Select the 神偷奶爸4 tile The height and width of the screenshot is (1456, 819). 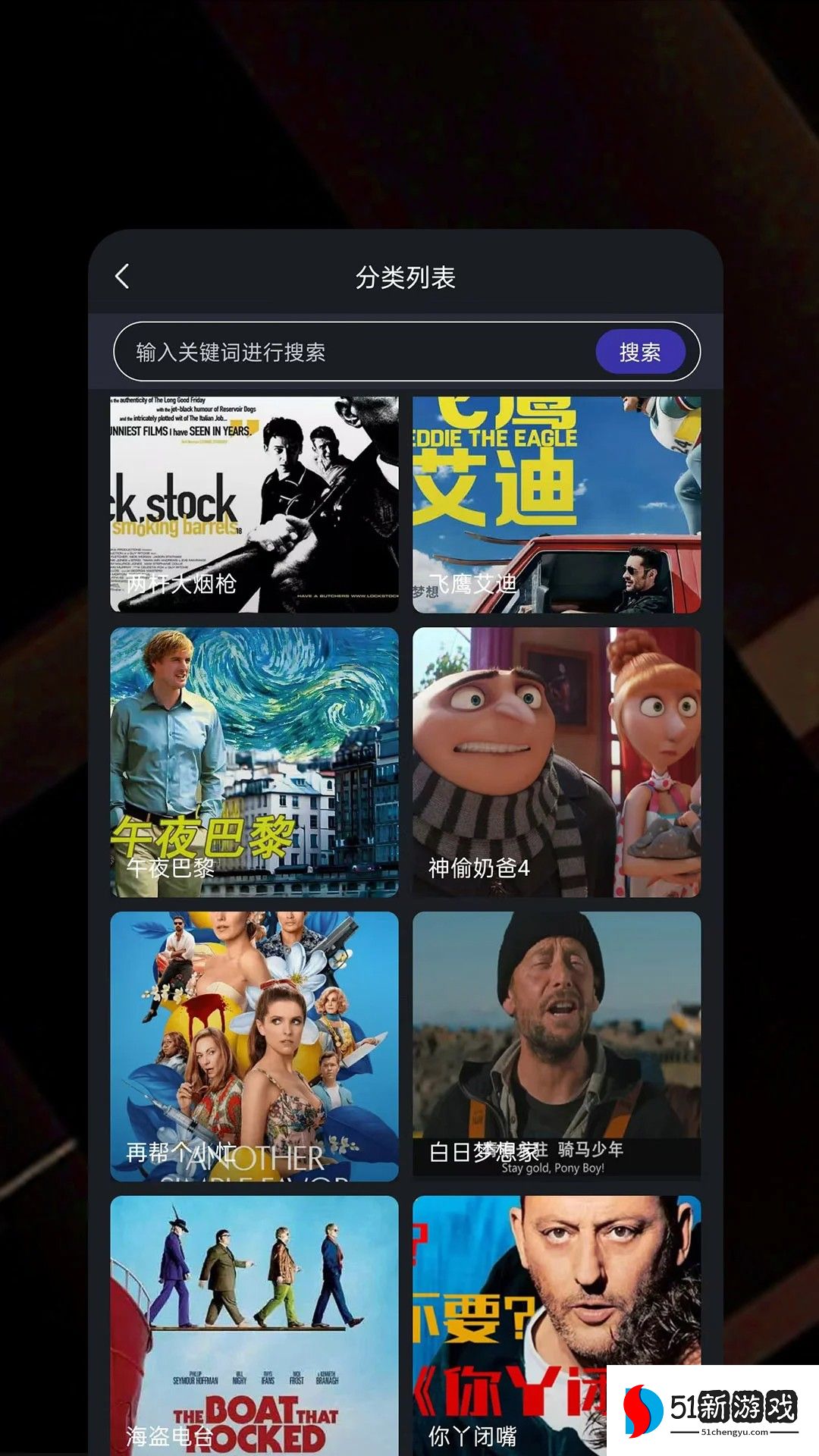[557, 762]
